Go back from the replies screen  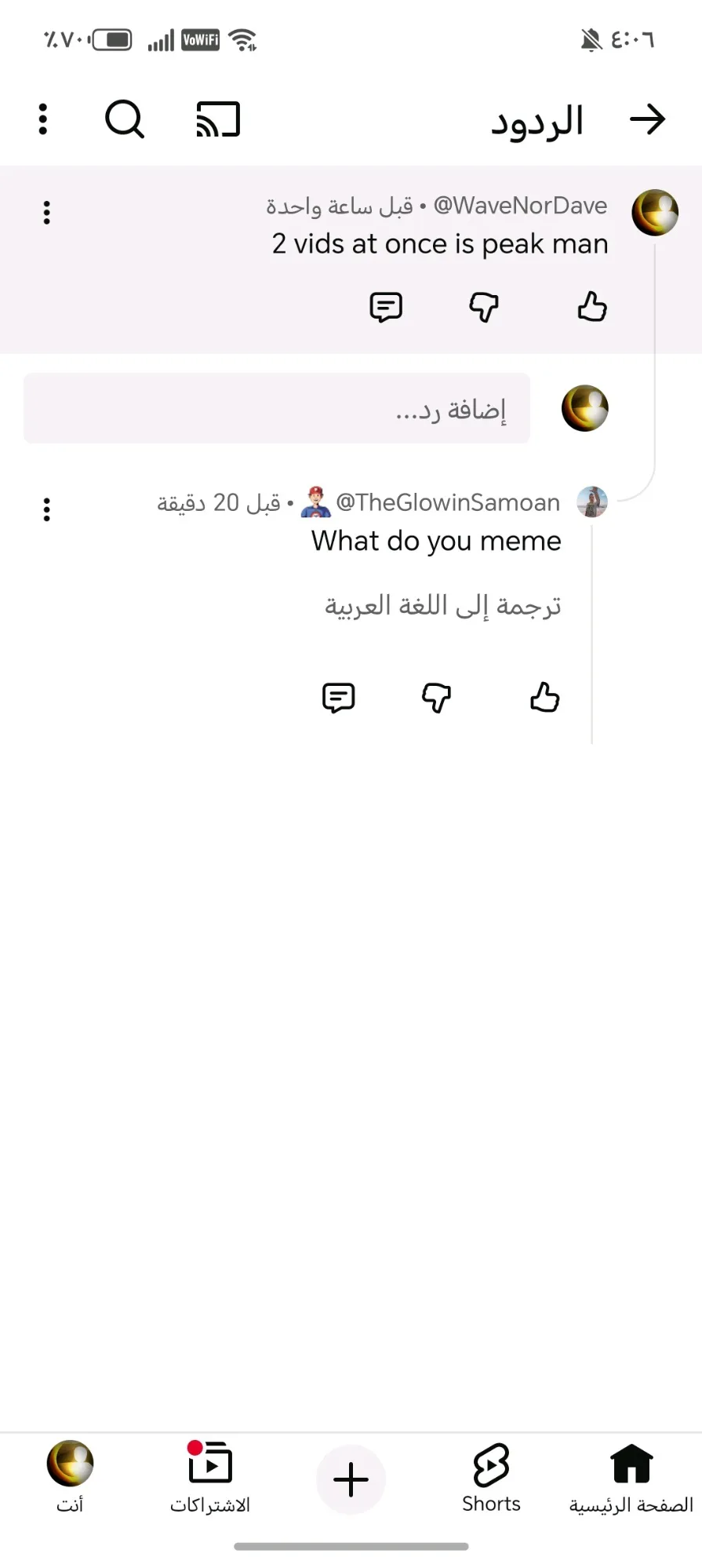click(647, 119)
